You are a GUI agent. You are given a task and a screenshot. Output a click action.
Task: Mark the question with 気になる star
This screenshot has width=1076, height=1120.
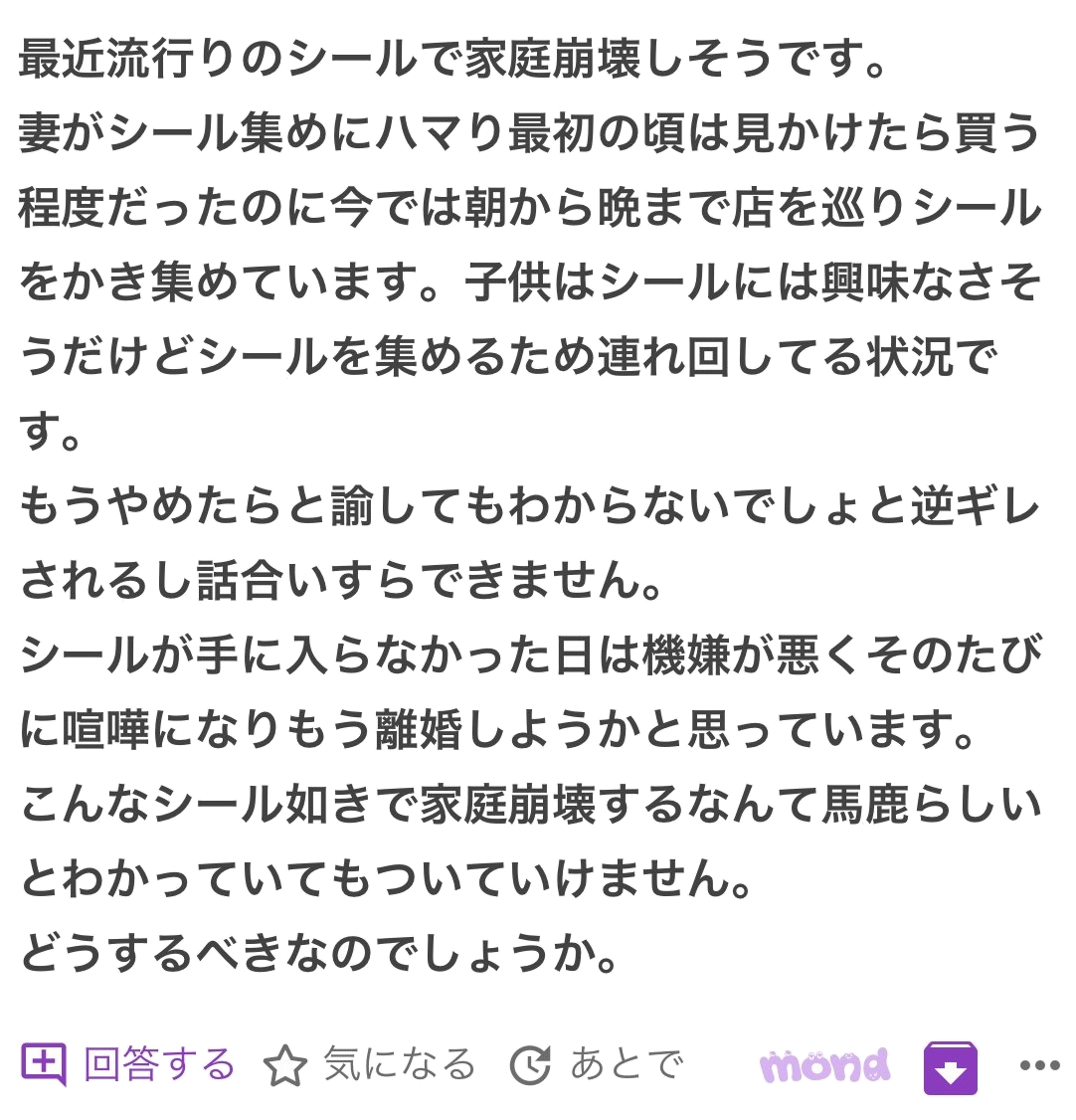click(369, 1065)
